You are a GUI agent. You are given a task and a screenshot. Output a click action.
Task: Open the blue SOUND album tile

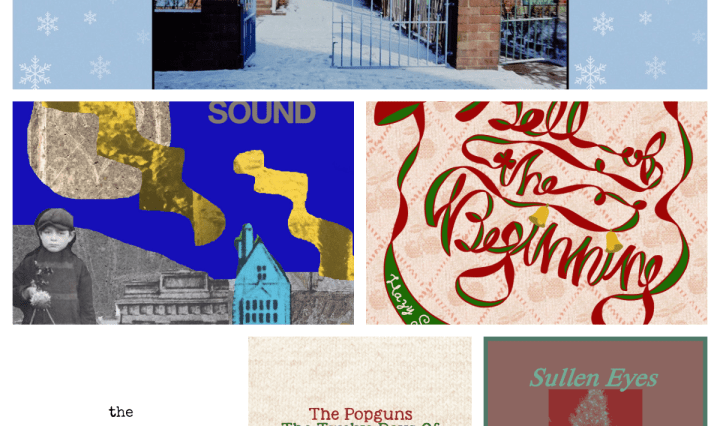pos(183,212)
